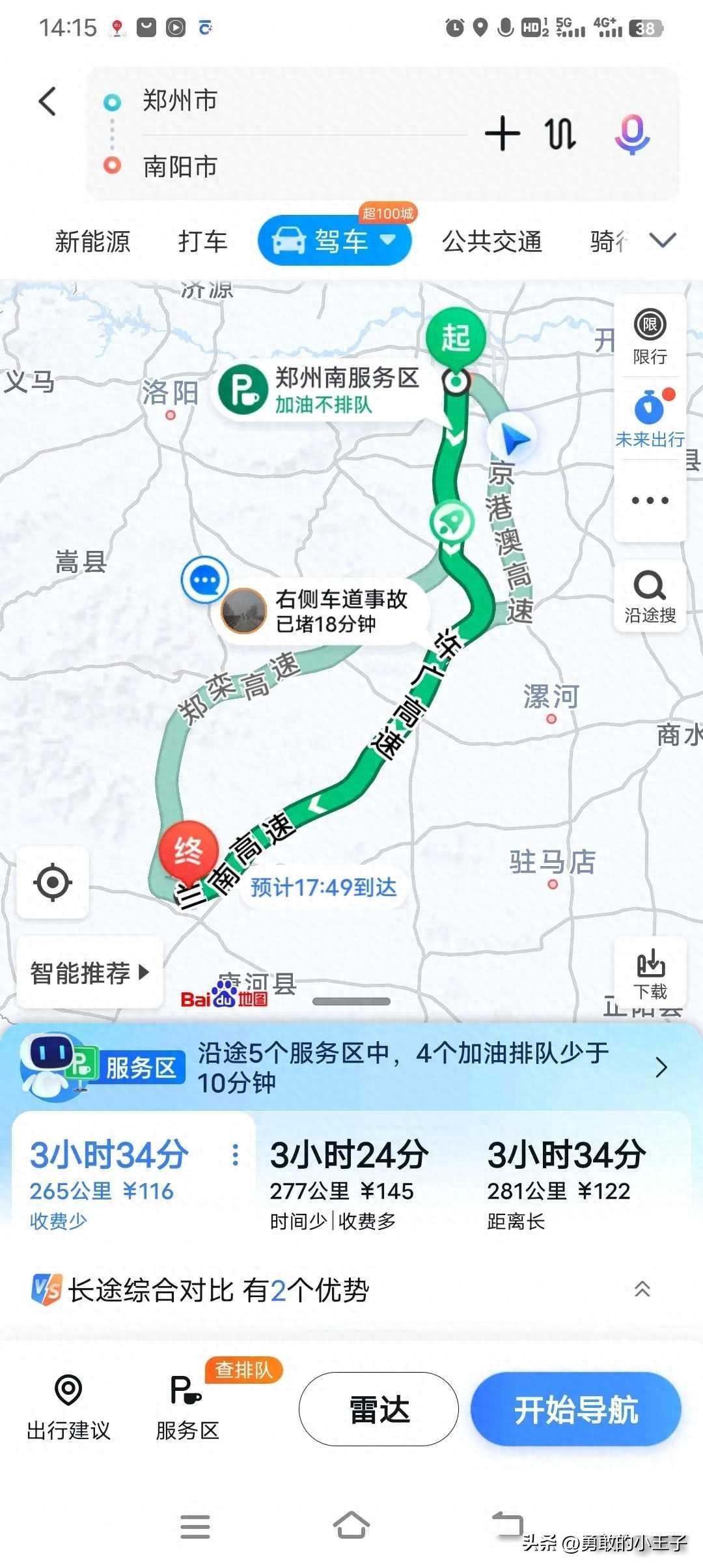
Task: Switch to the 公共交通 tab
Action: [491, 242]
